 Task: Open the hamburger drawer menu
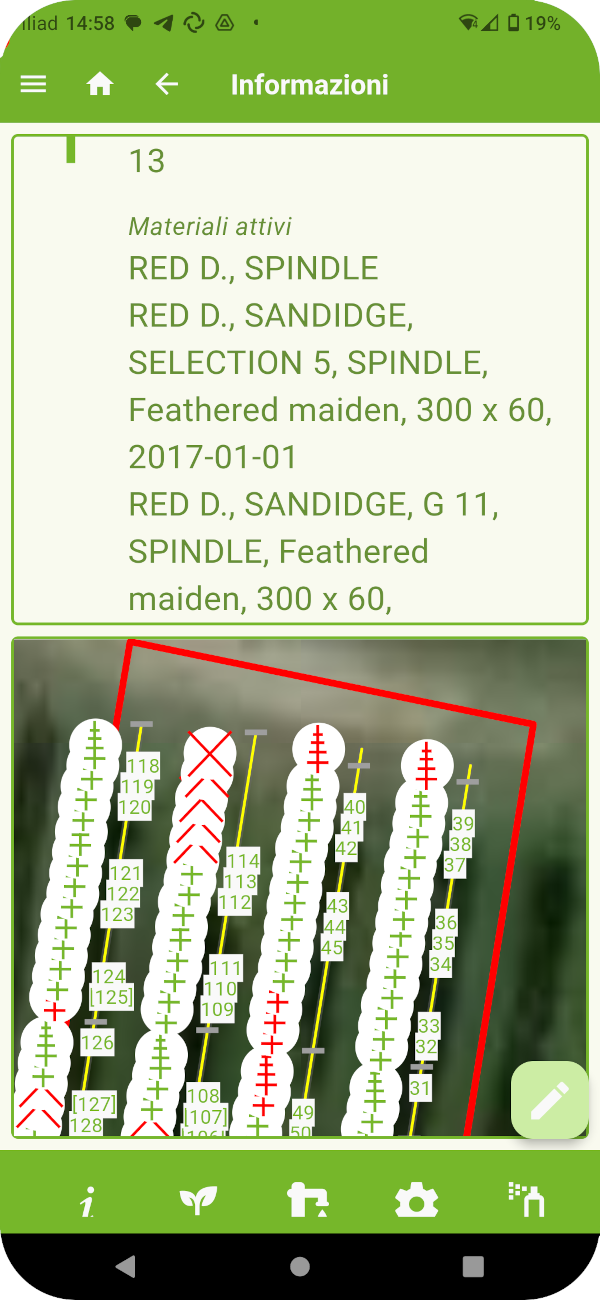[x=34, y=84]
